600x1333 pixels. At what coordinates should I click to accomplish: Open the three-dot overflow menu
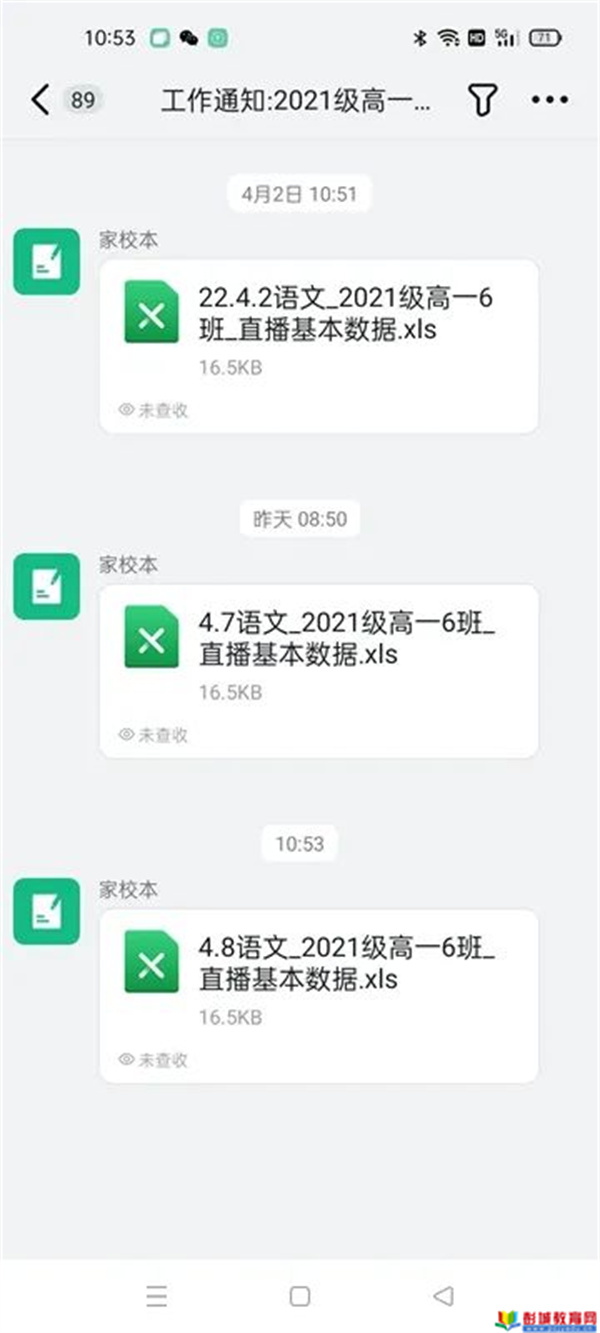[550, 100]
